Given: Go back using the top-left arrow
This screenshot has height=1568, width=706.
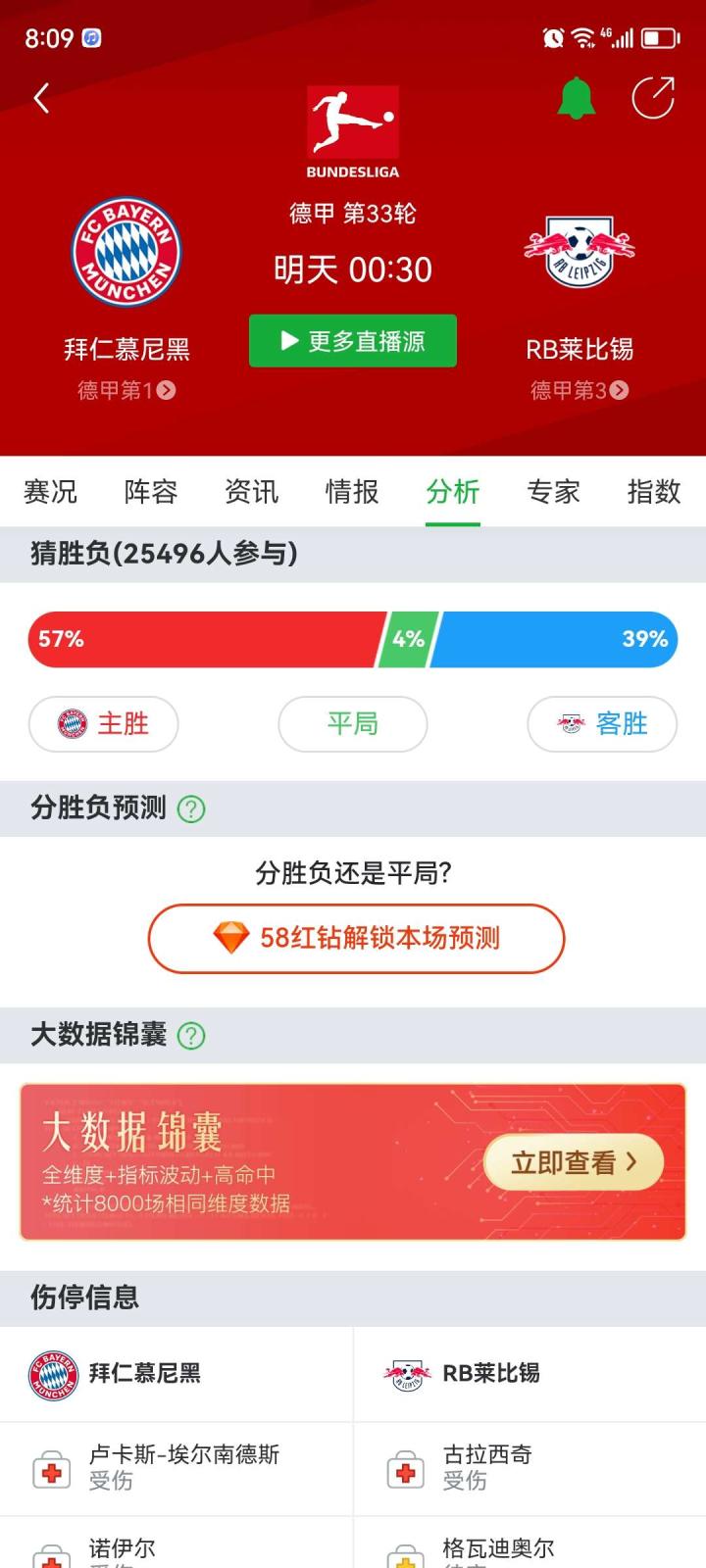Looking at the screenshot, I should [41, 98].
